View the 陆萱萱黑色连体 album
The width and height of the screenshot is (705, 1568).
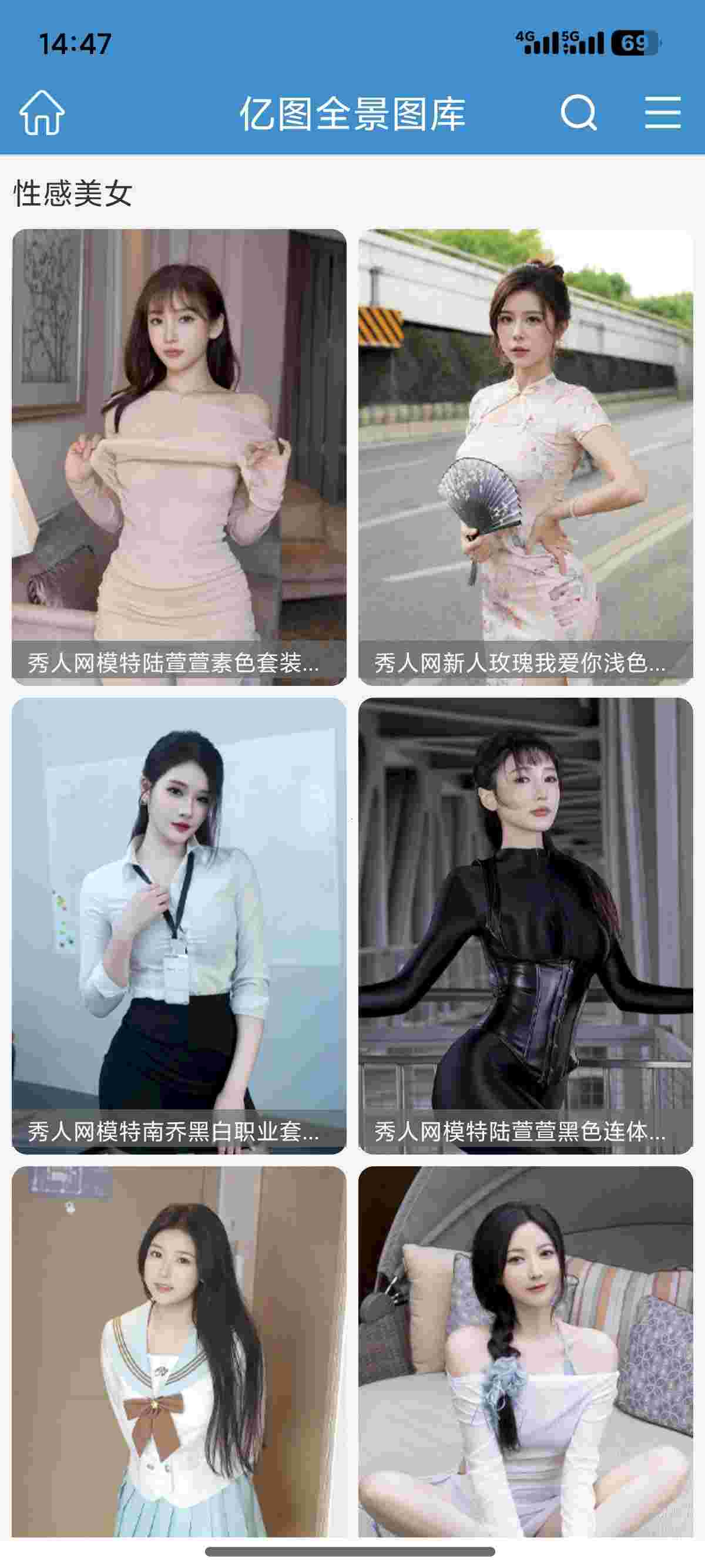coord(525,925)
